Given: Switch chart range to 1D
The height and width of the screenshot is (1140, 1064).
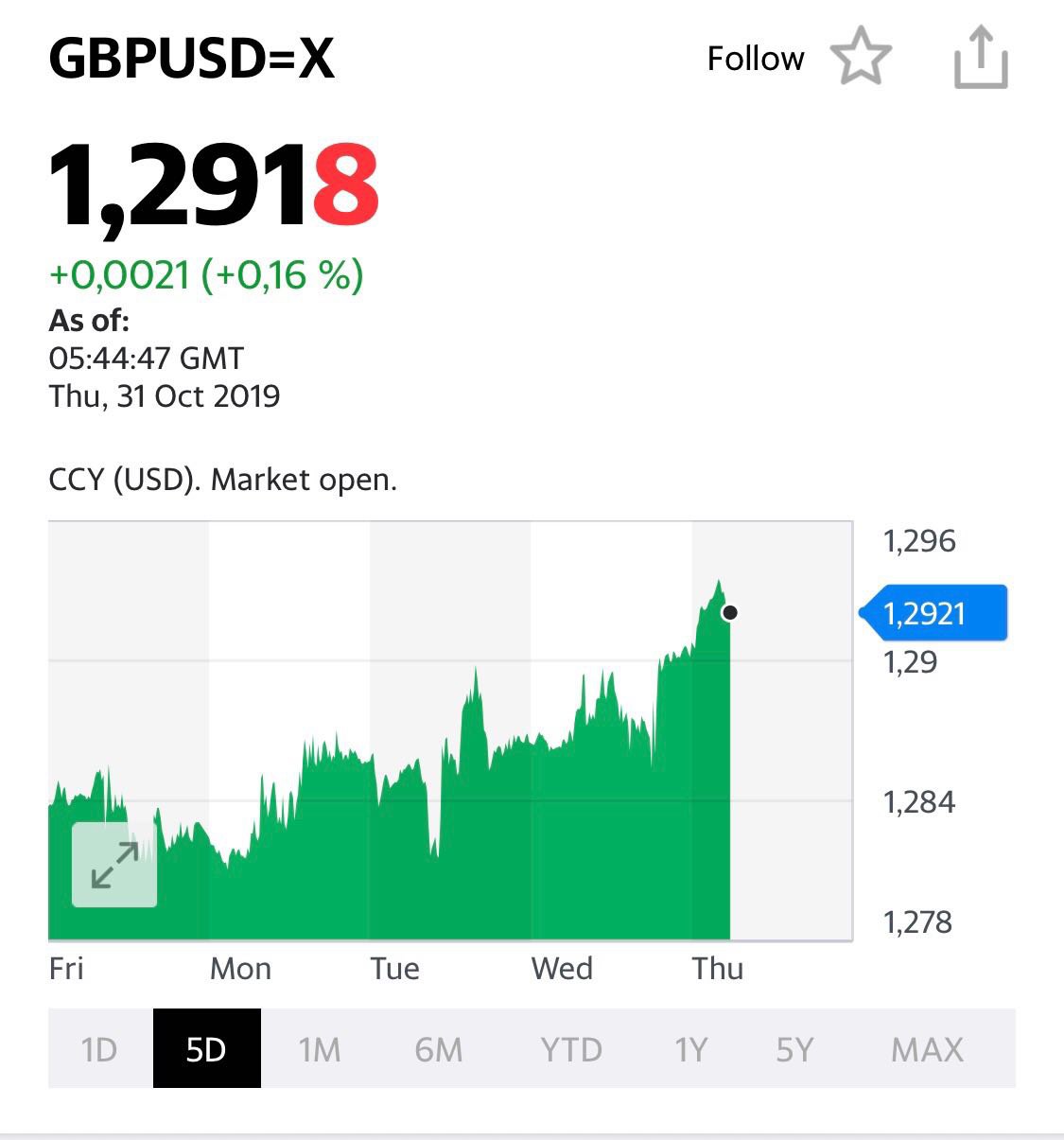Looking at the screenshot, I should (99, 1049).
